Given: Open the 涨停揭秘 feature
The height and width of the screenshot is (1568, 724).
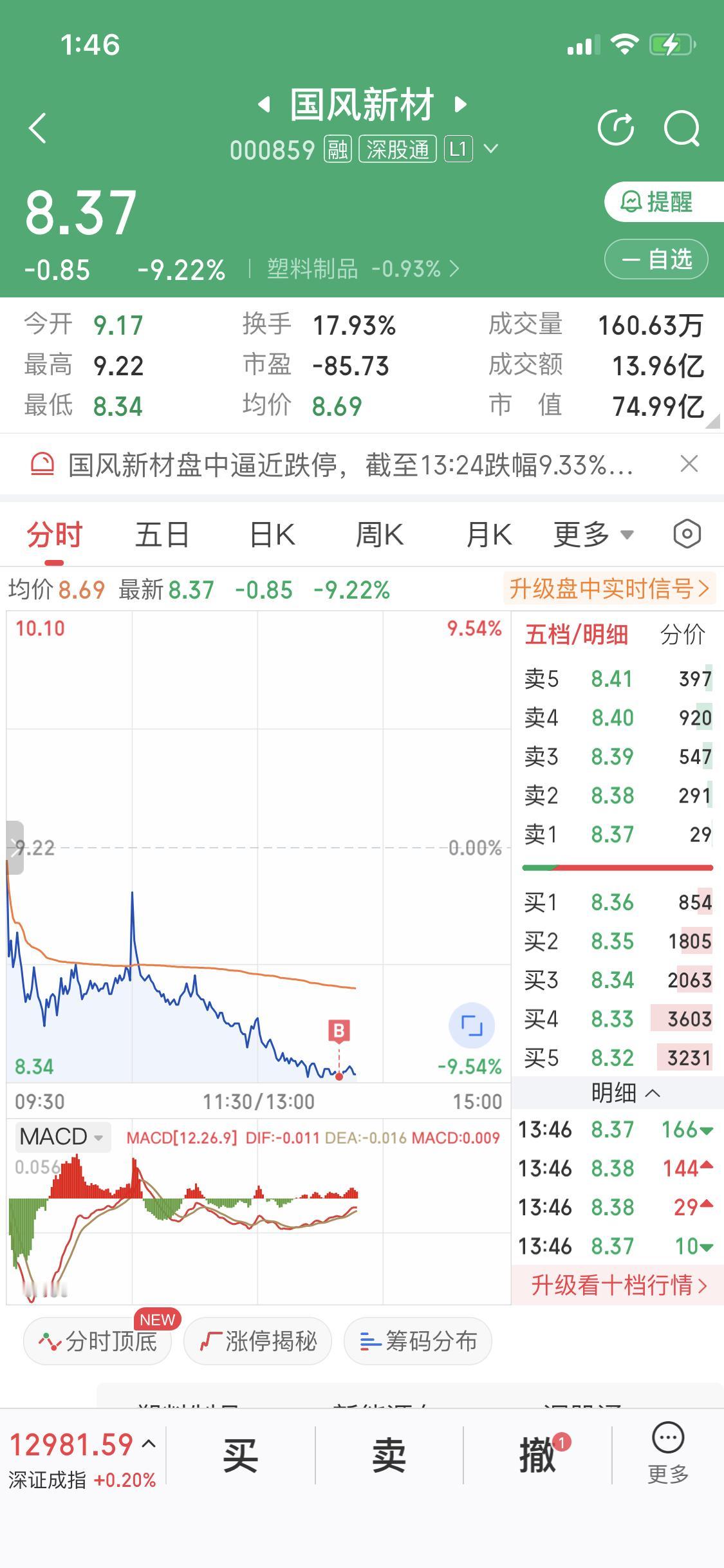Looking at the screenshot, I should point(257,1341).
